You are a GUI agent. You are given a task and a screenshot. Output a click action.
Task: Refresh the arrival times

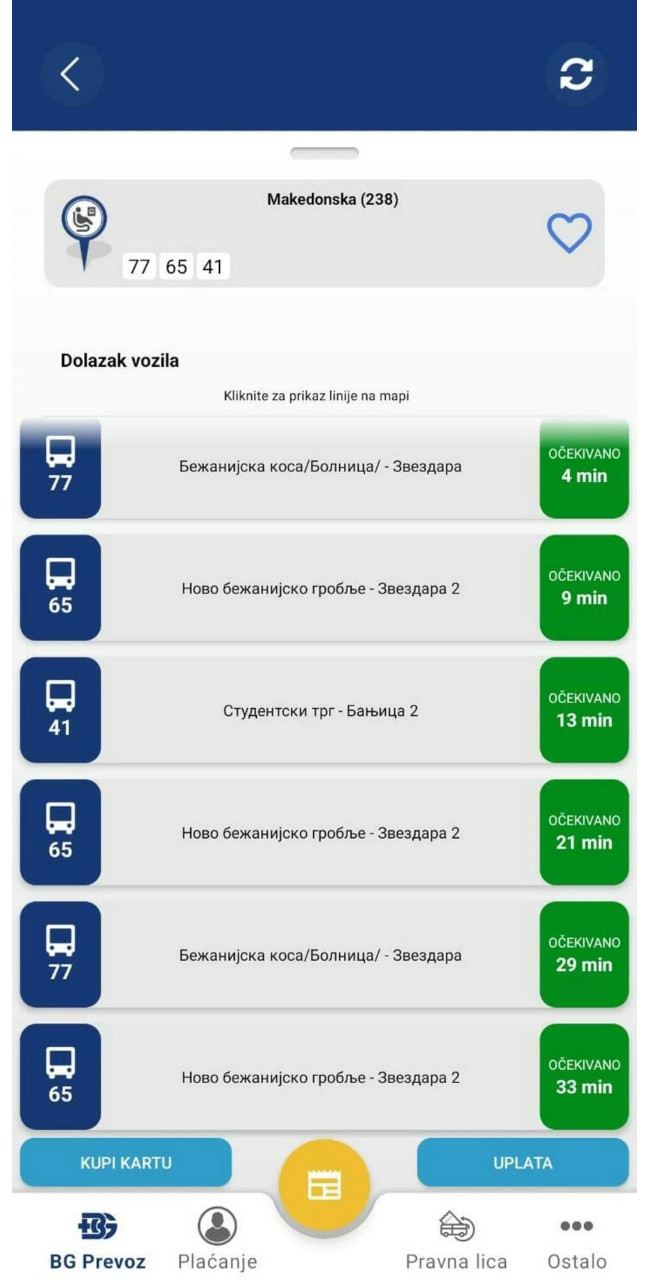(575, 74)
